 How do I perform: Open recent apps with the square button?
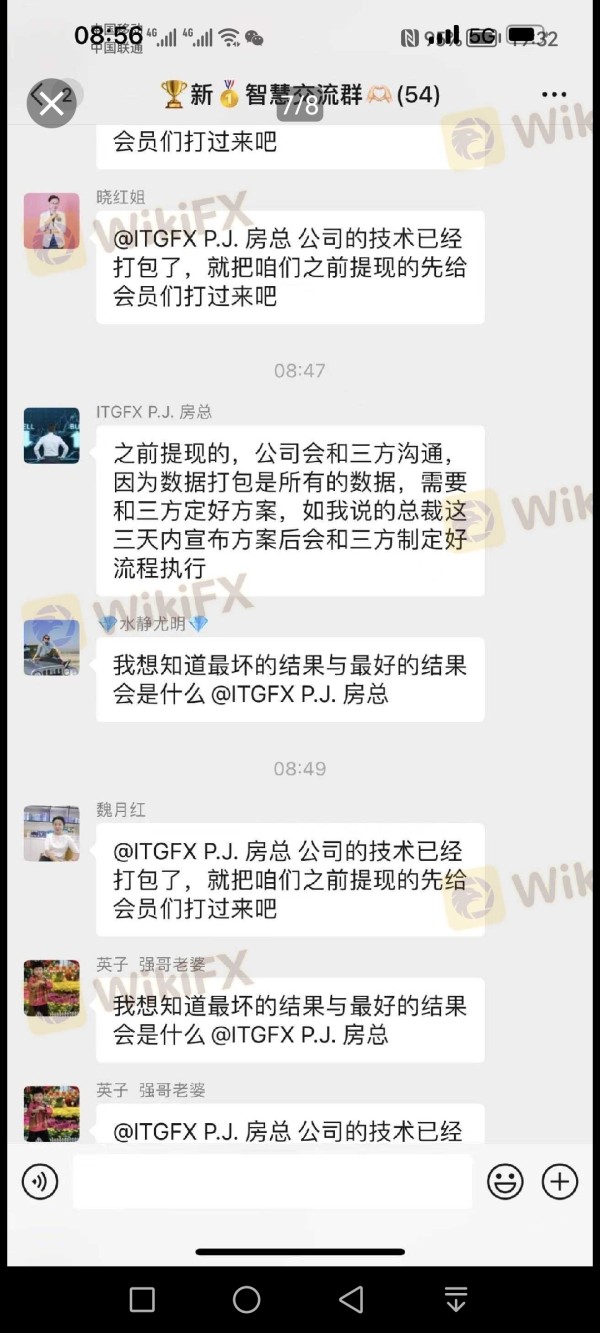pyautogui.click(x=142, y=1299)
